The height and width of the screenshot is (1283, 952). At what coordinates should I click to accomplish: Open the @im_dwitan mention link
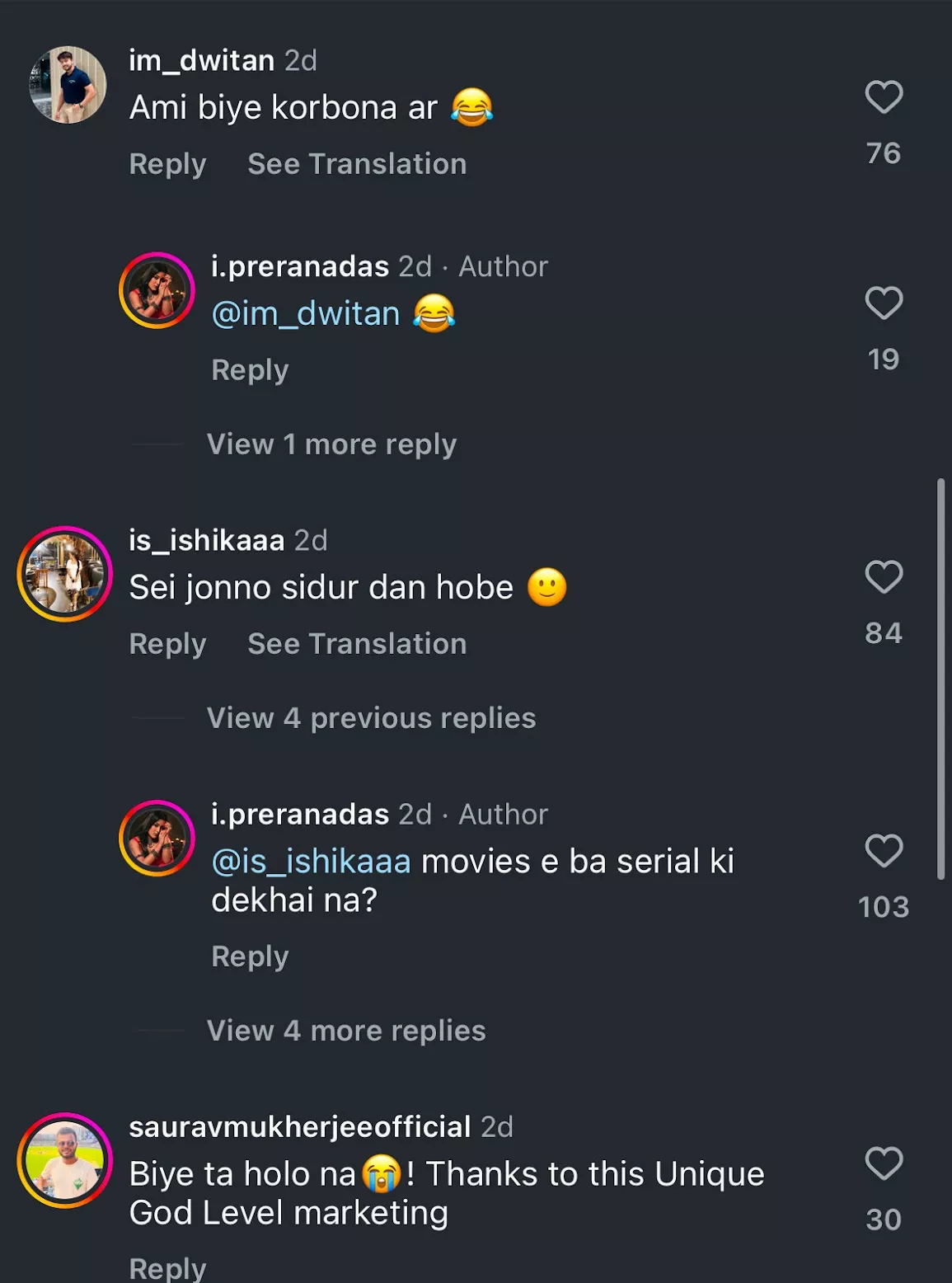(x=305, y=314)
